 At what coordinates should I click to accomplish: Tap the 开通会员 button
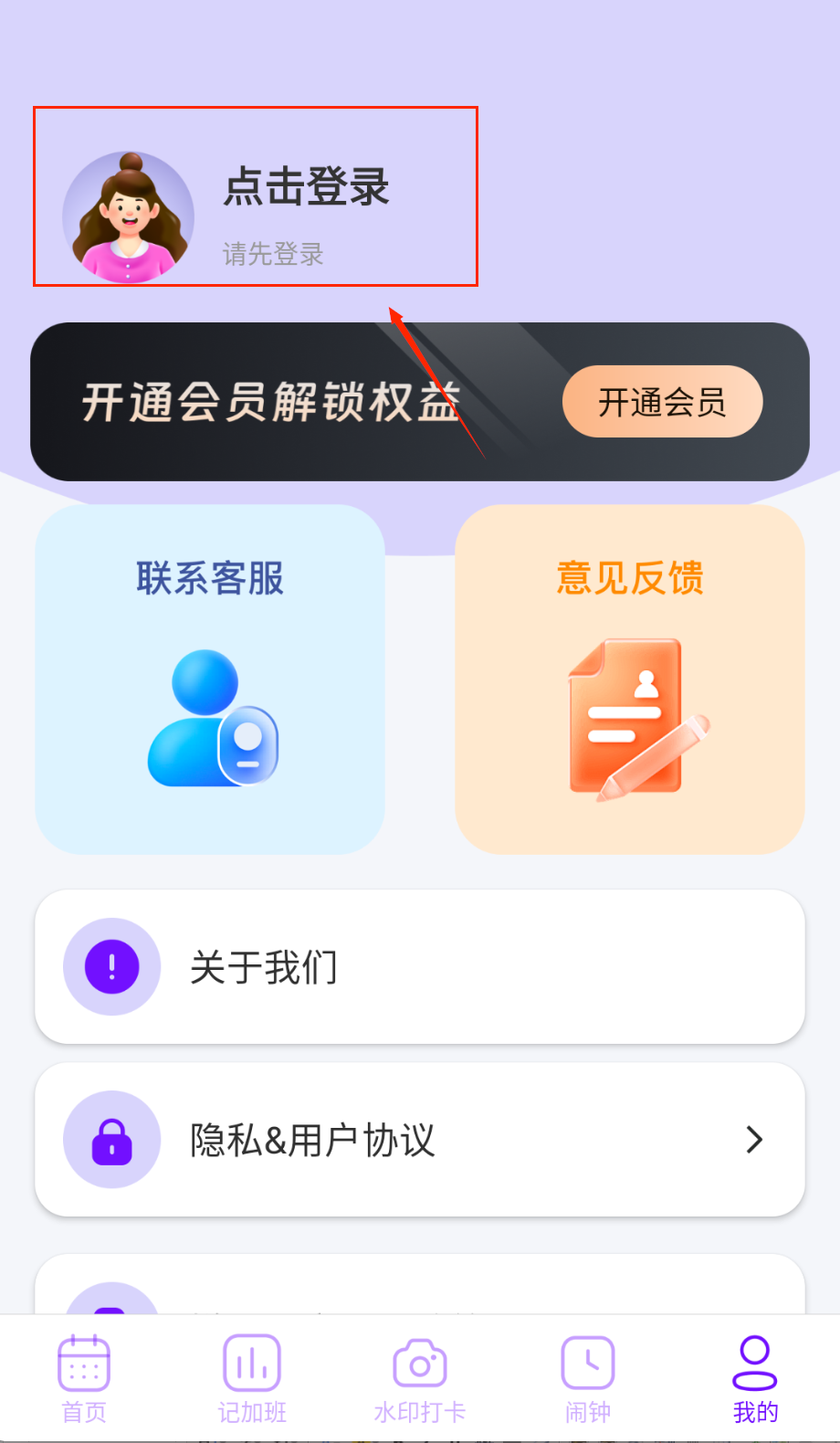662,402
